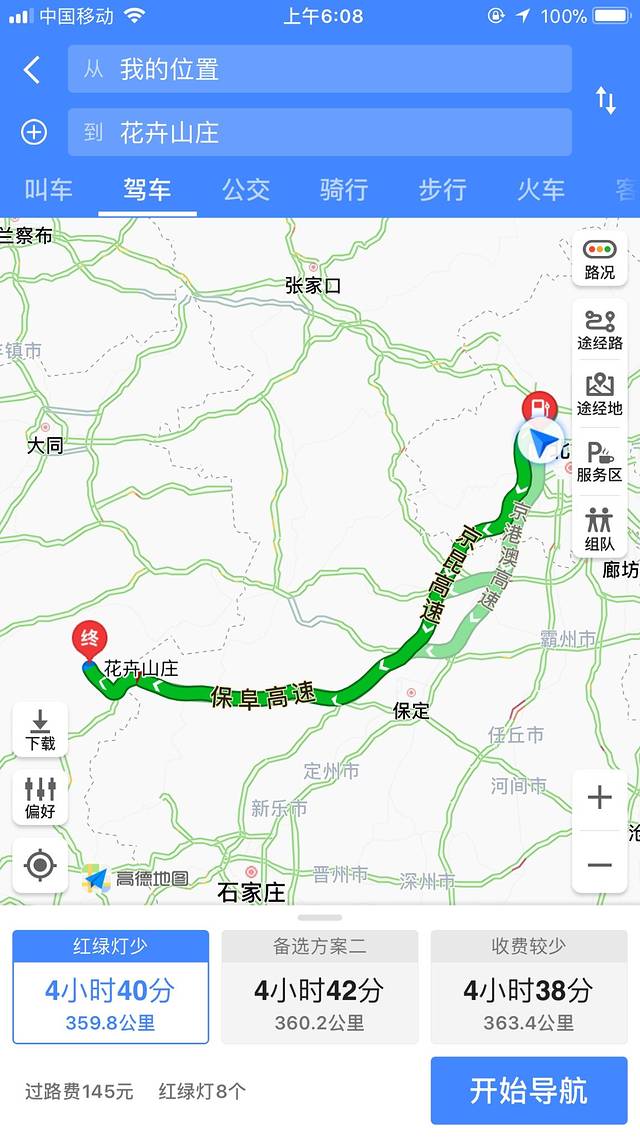Switch to the 公交 tab
This screenshot has width=640, height=1137.
tap(246, 189)
